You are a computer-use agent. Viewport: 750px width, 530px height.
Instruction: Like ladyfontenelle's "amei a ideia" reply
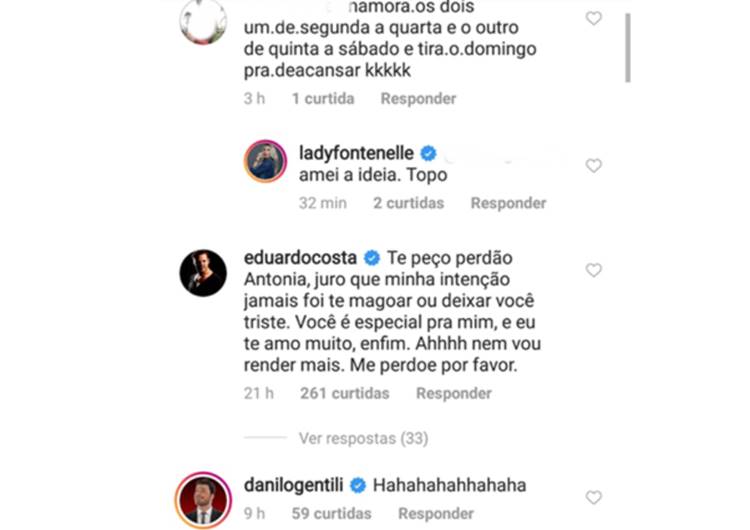pyautogui.click(x=593, y=166)
